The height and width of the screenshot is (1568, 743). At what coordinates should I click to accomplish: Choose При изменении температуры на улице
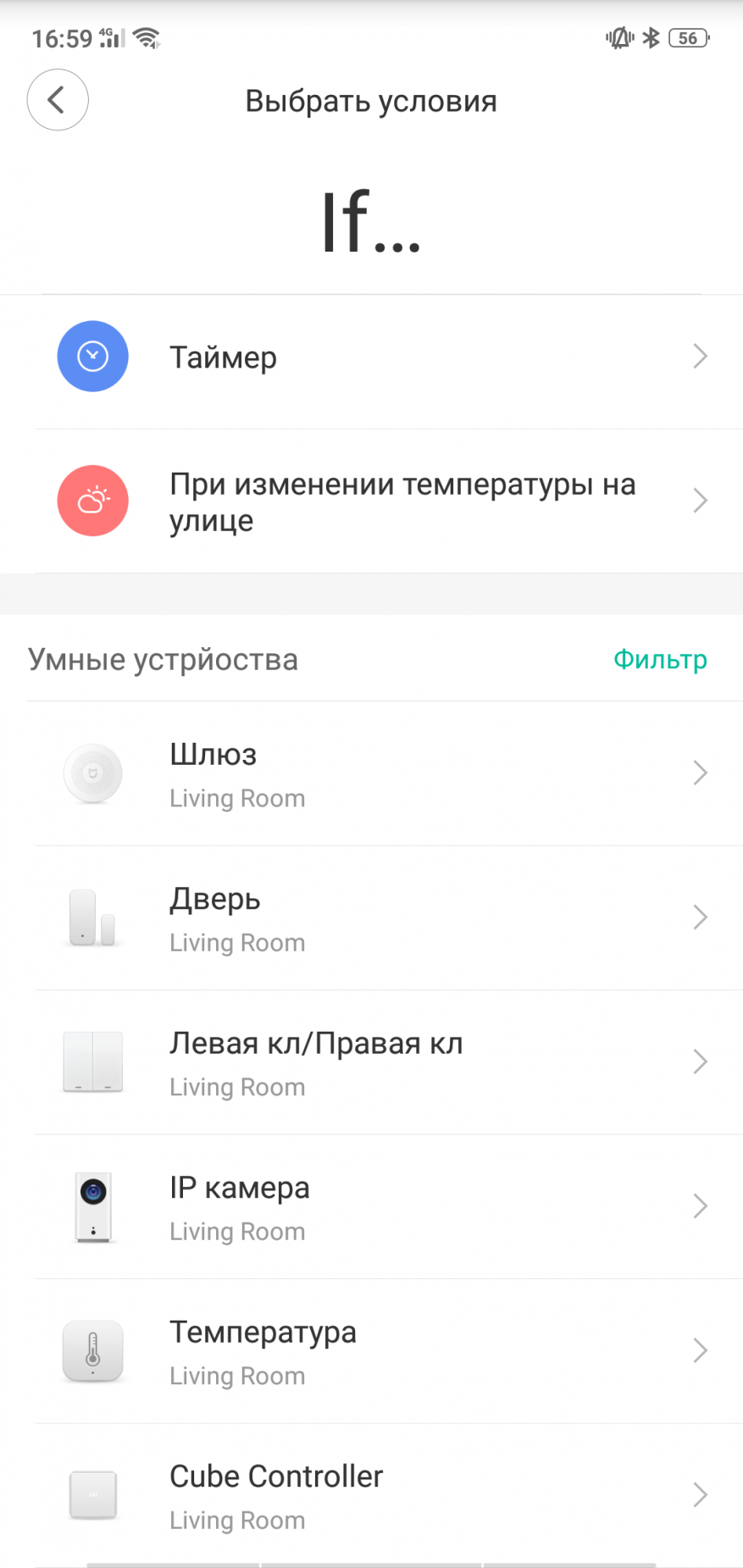371,501
